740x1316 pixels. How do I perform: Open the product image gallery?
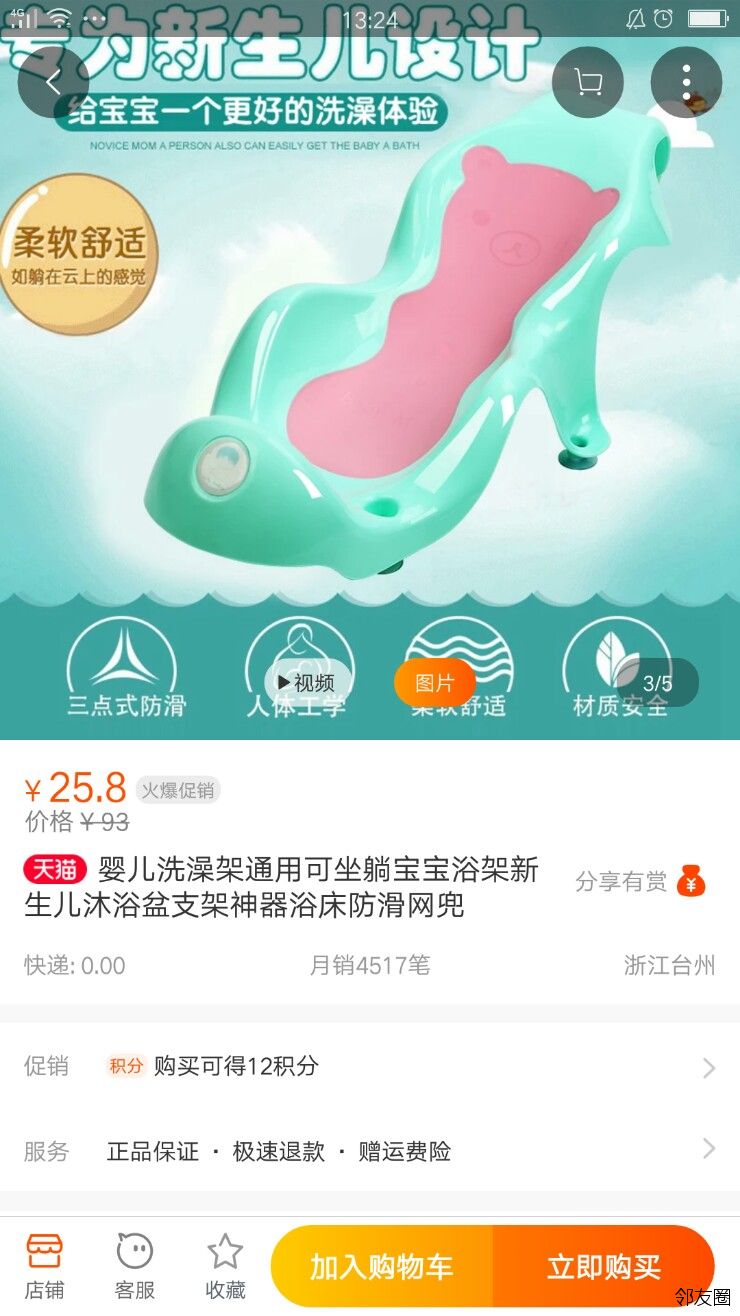point(370,370)
